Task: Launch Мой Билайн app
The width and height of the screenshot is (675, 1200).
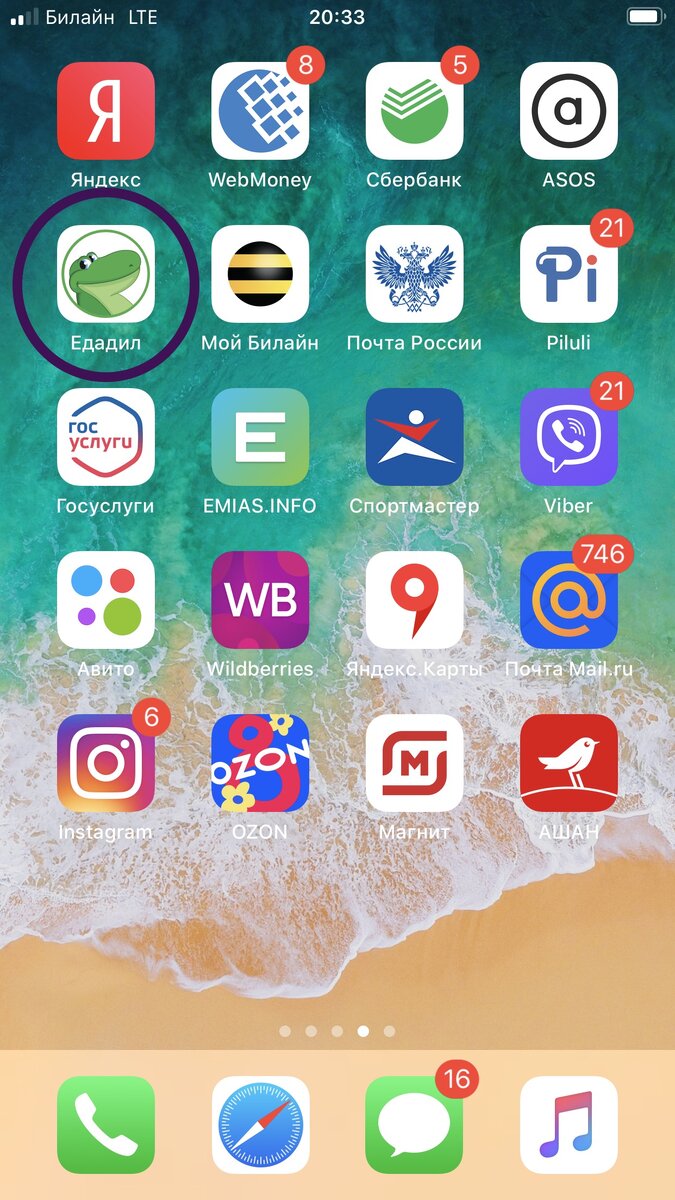Action: click(x=260, y=274)
